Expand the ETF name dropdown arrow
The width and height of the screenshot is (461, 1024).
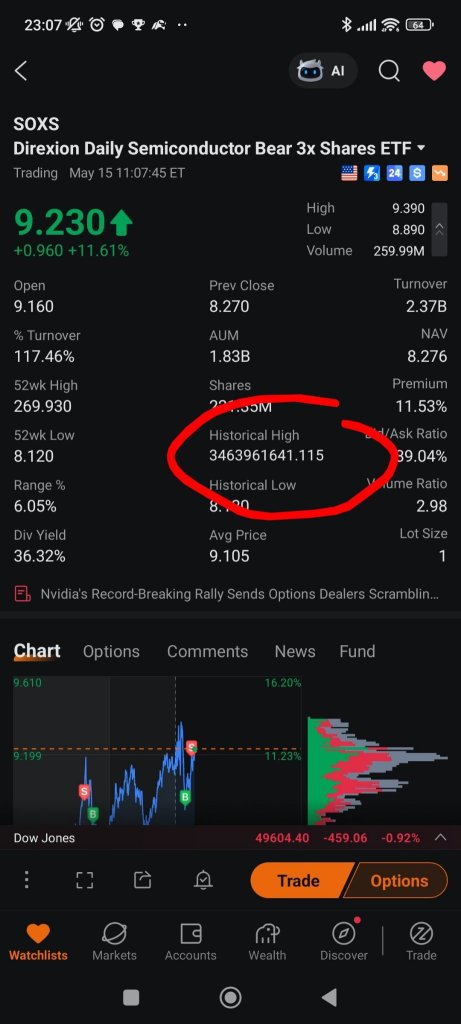(x=421, y=148)
